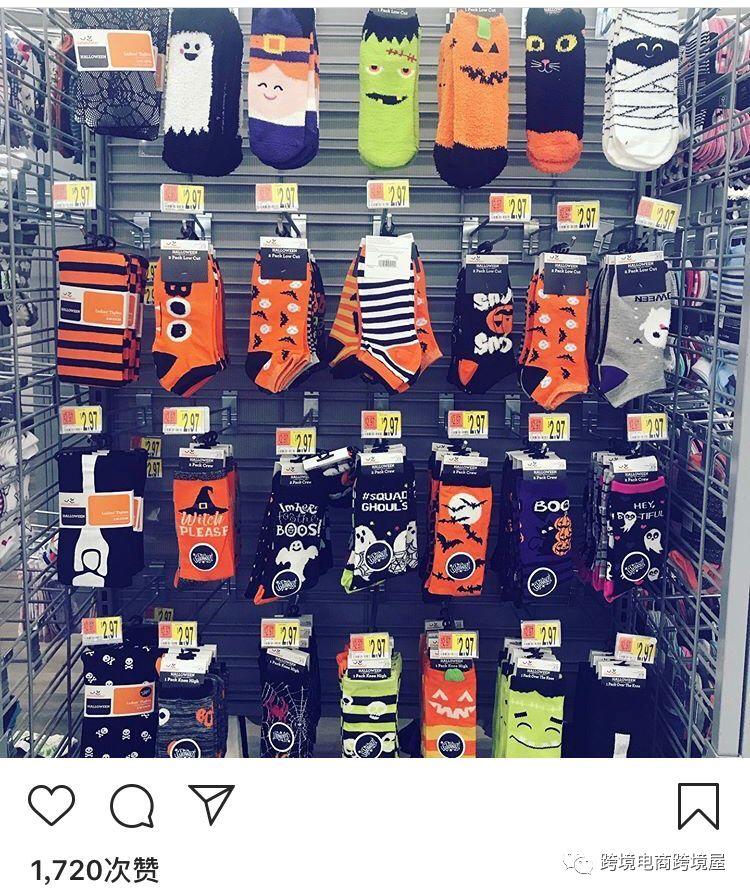Bookmark this post to saved
The image size is (750, 896).
point(698,806)
